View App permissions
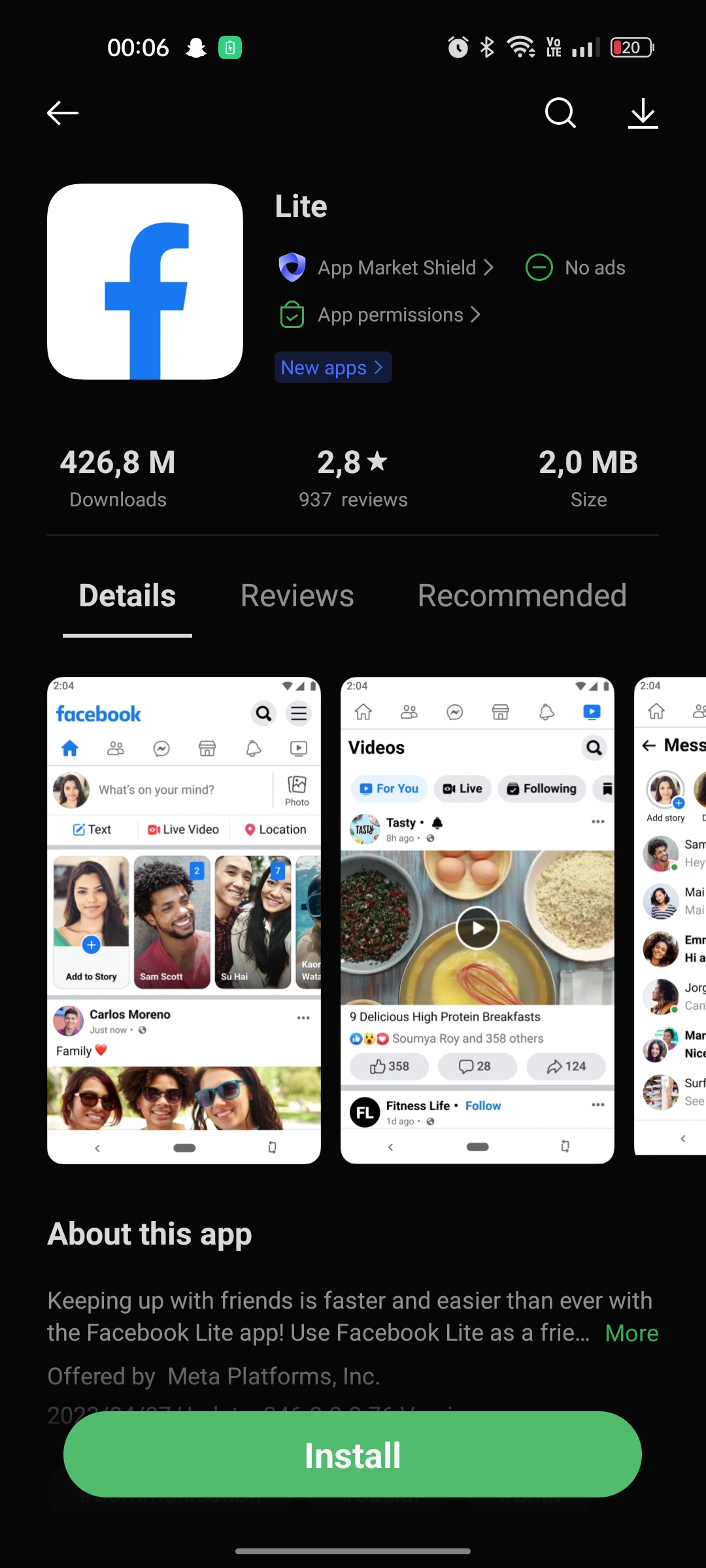This screenshot has width=706, height=1568. coord(380,315)
